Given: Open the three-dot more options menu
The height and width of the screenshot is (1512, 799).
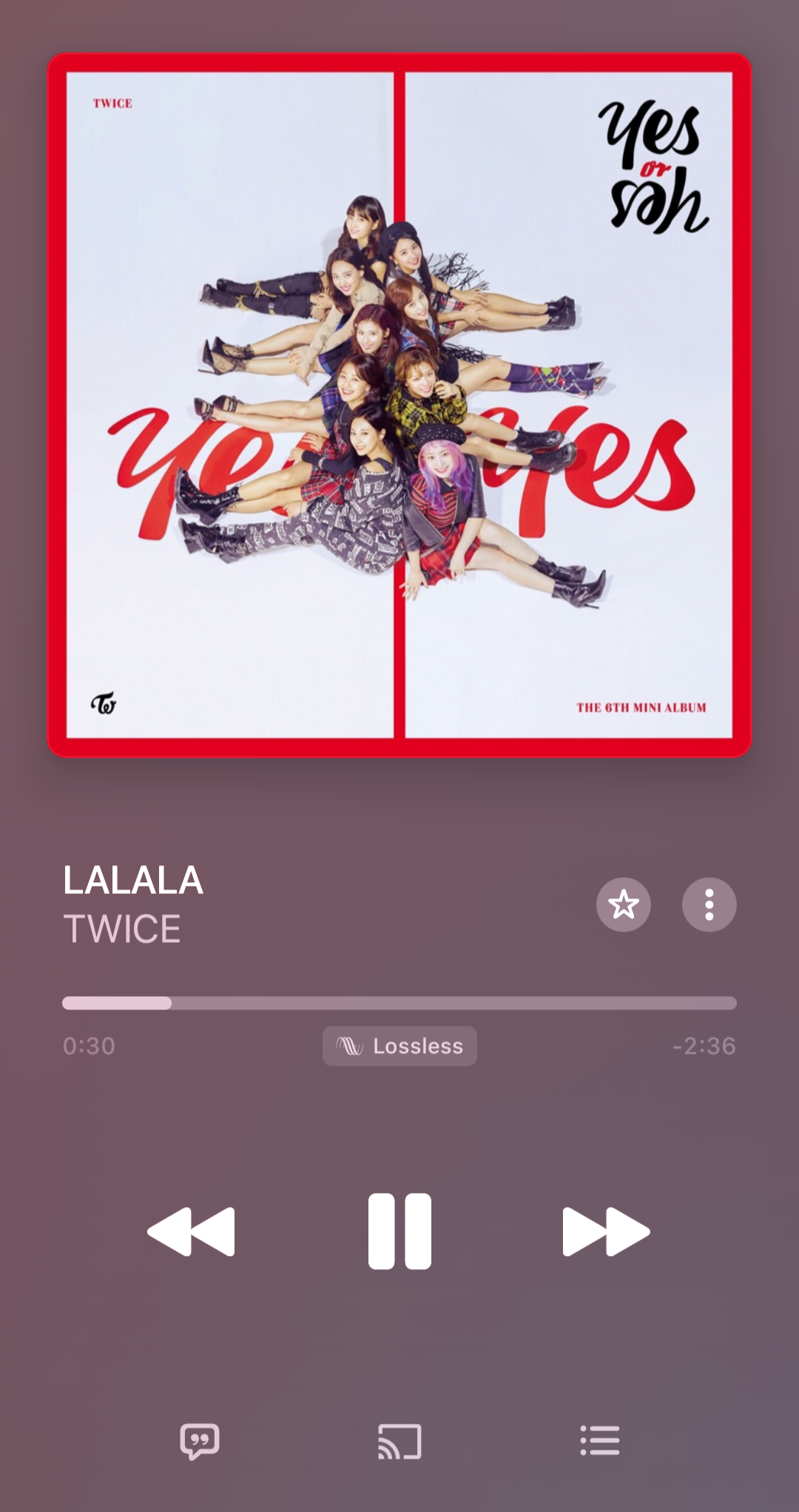Looking at the screenshot, I should click(x=709, y=904).
